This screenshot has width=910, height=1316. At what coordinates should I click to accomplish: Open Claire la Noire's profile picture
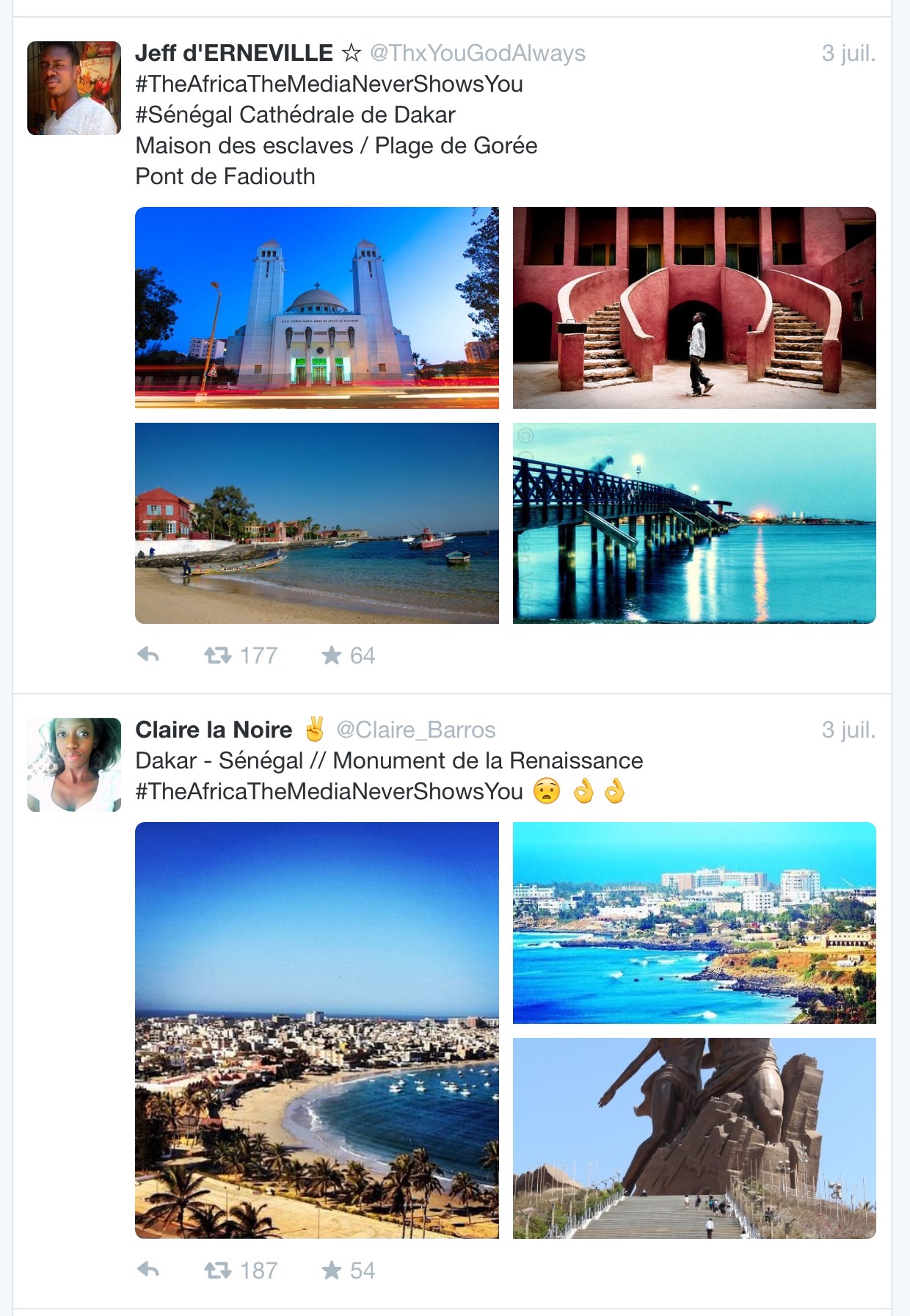point(74,765)
